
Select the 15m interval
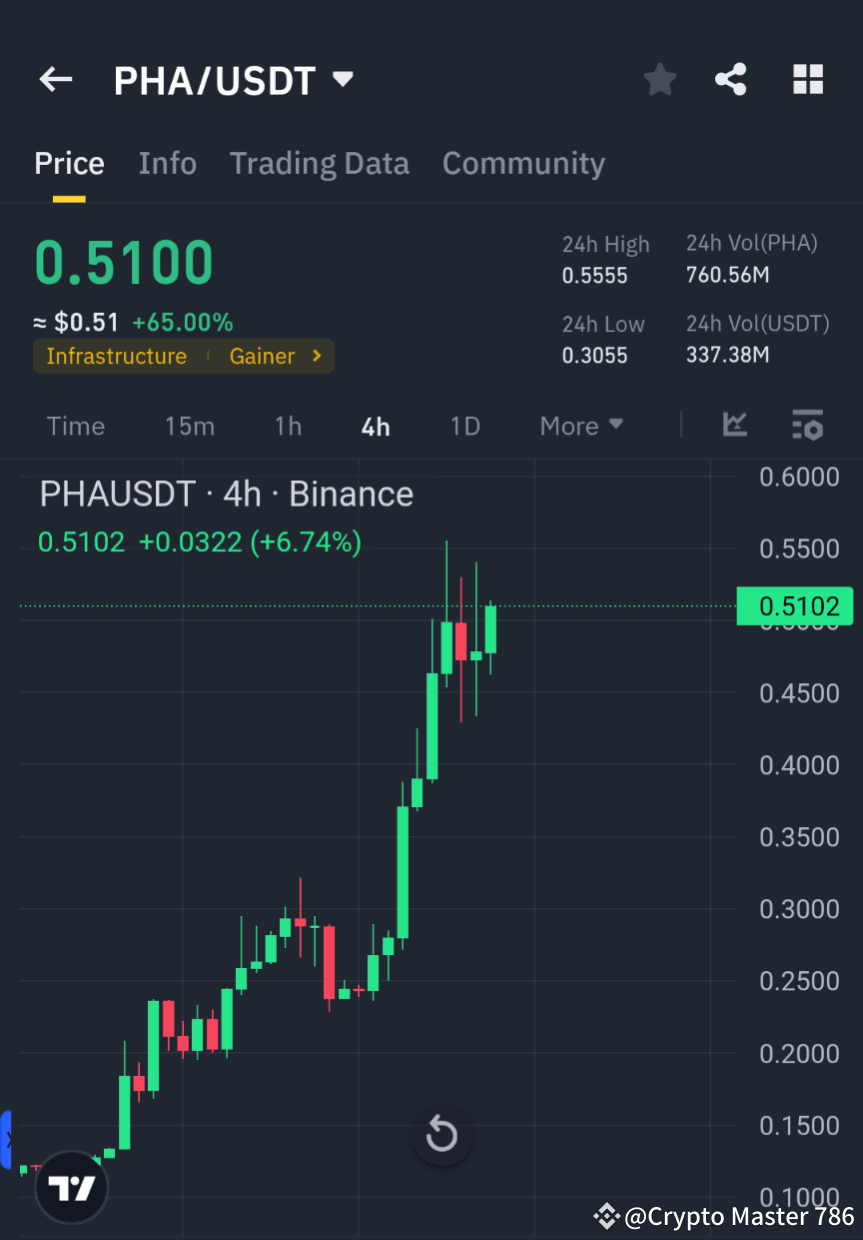pos(190,425)
